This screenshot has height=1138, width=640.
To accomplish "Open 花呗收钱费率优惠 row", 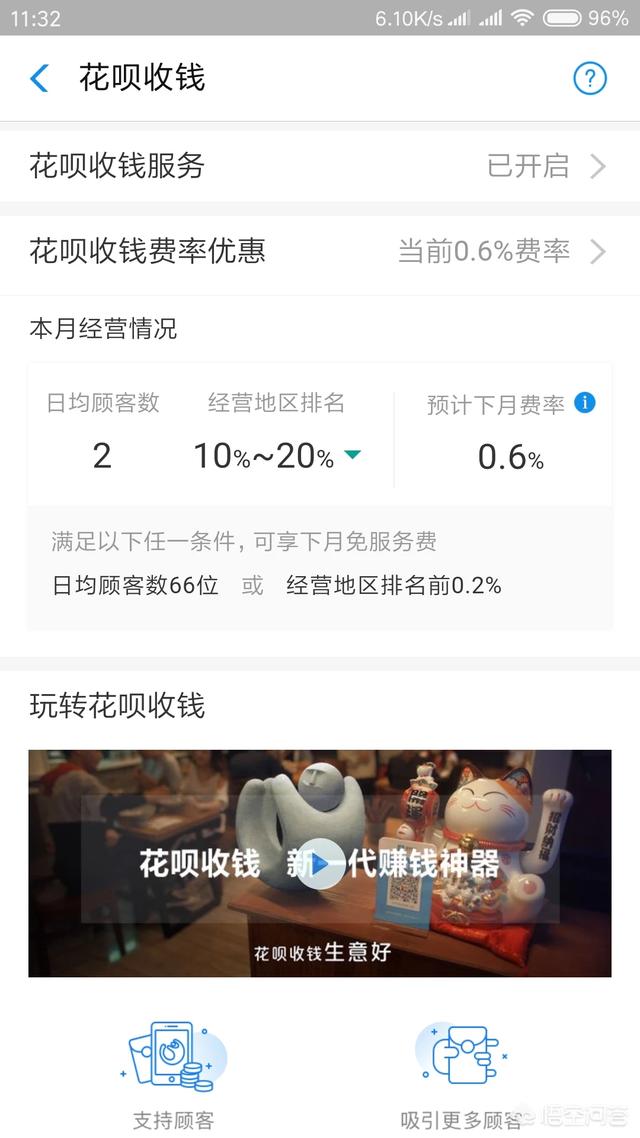I will tap(318, 251).
